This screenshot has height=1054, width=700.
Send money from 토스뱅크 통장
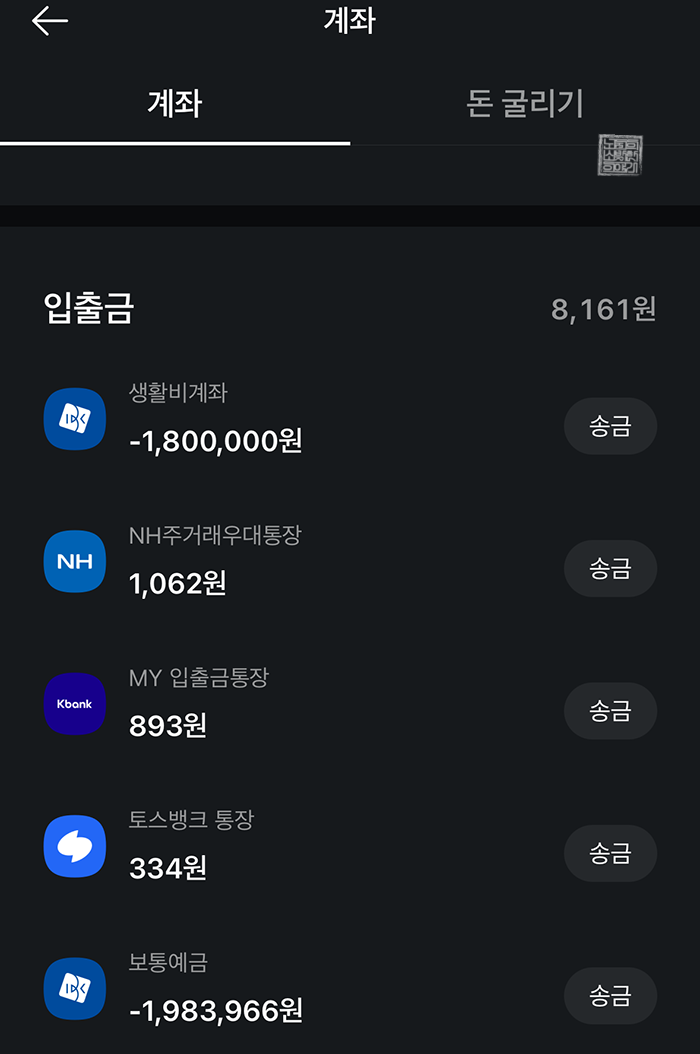click(610, 854)
